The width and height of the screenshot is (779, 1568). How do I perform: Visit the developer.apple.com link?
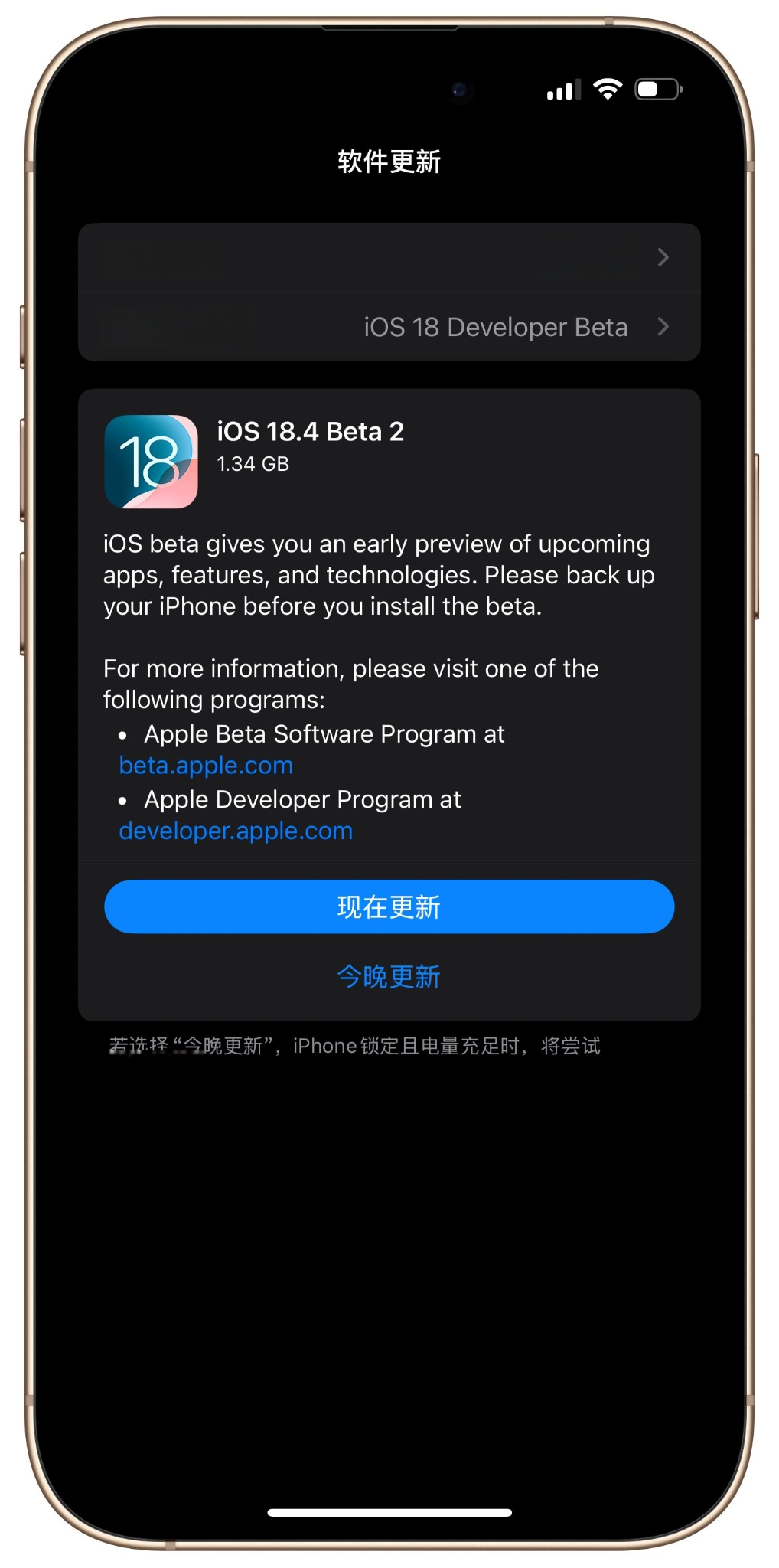pyautogui.click(x=236, y=831)
